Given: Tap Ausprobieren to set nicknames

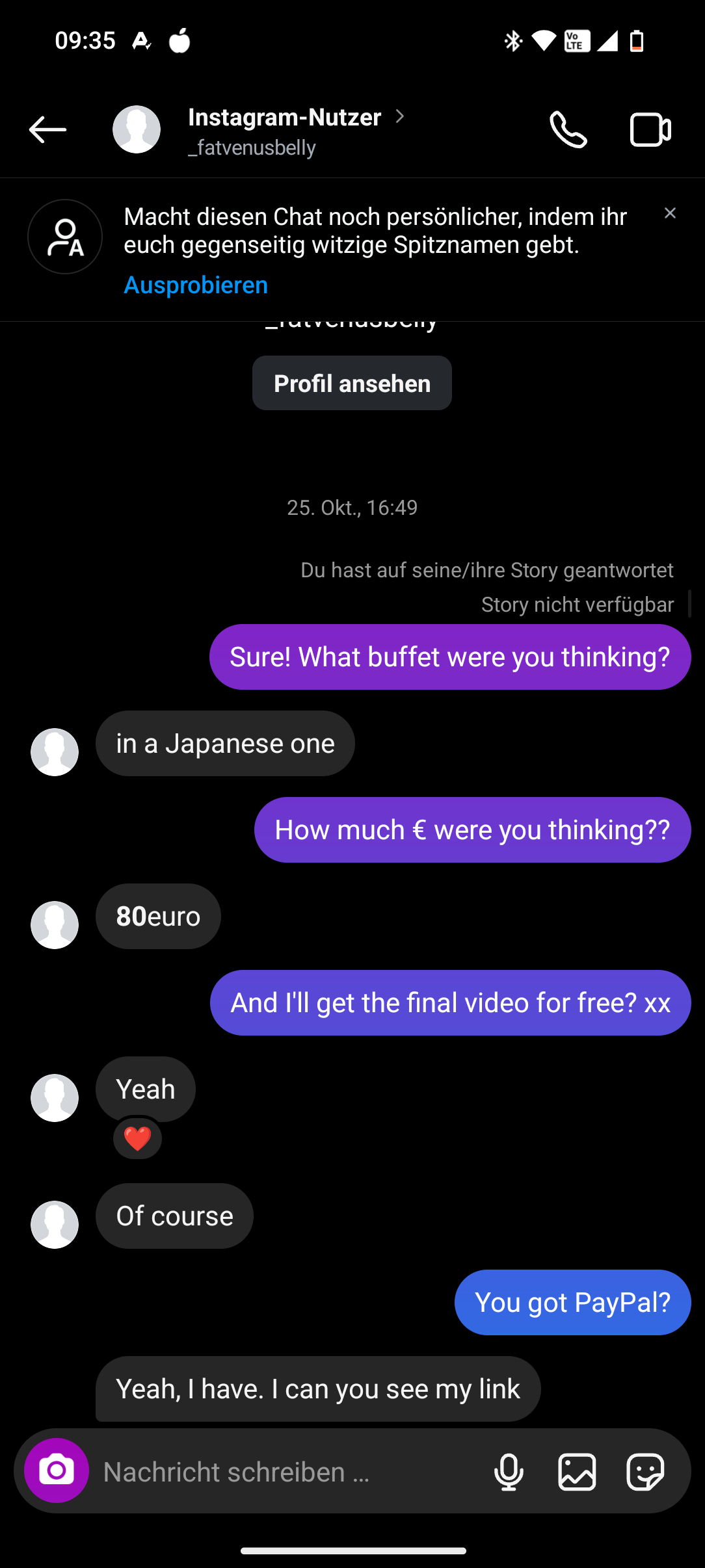Looking at the screenshot, I should (x=196, y=285).
